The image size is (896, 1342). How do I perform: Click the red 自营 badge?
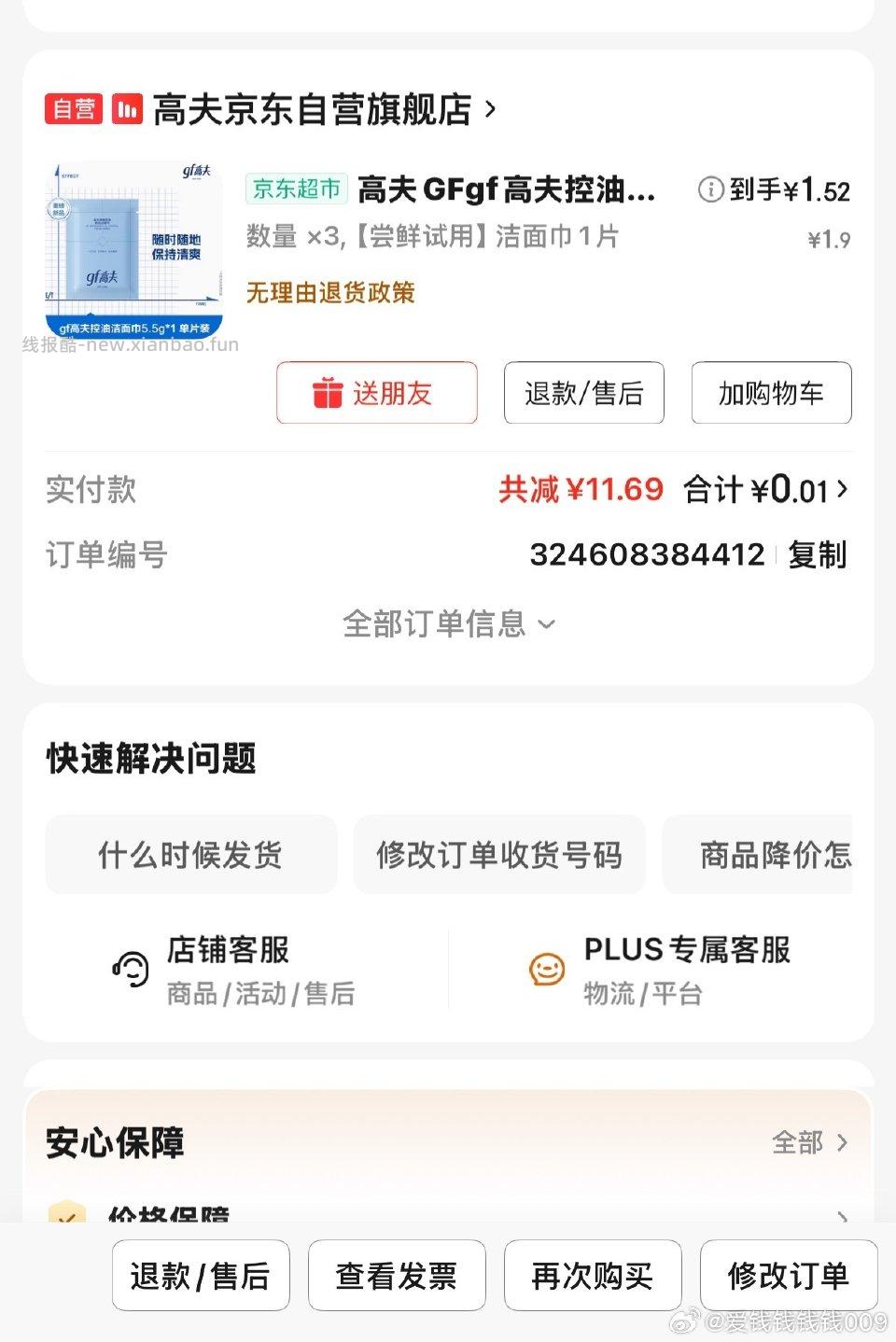click(x=74, y=109)
